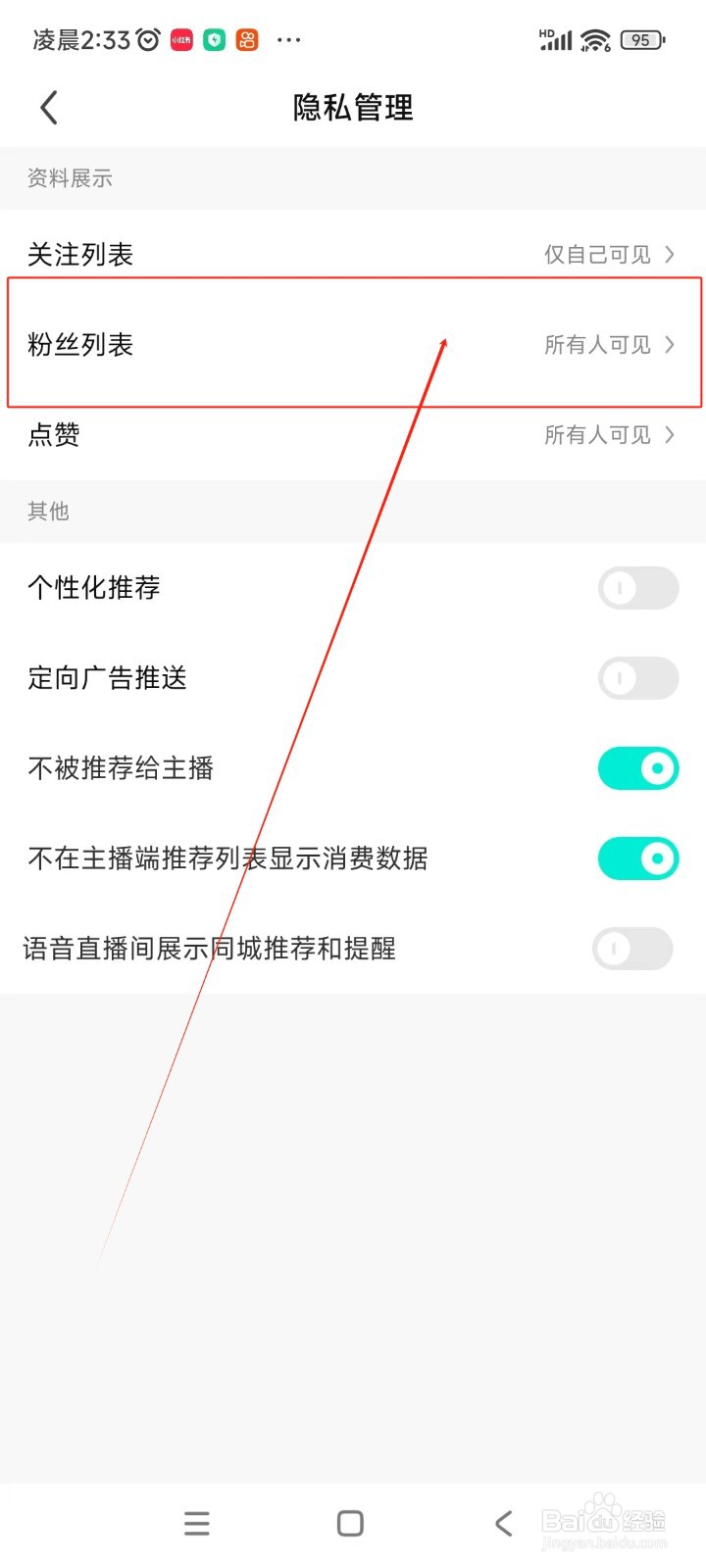The width and height of the screenshot is (706, 1568).
Task: Tap the 95 percent battery indicator
Action: (x=642, y=39)
